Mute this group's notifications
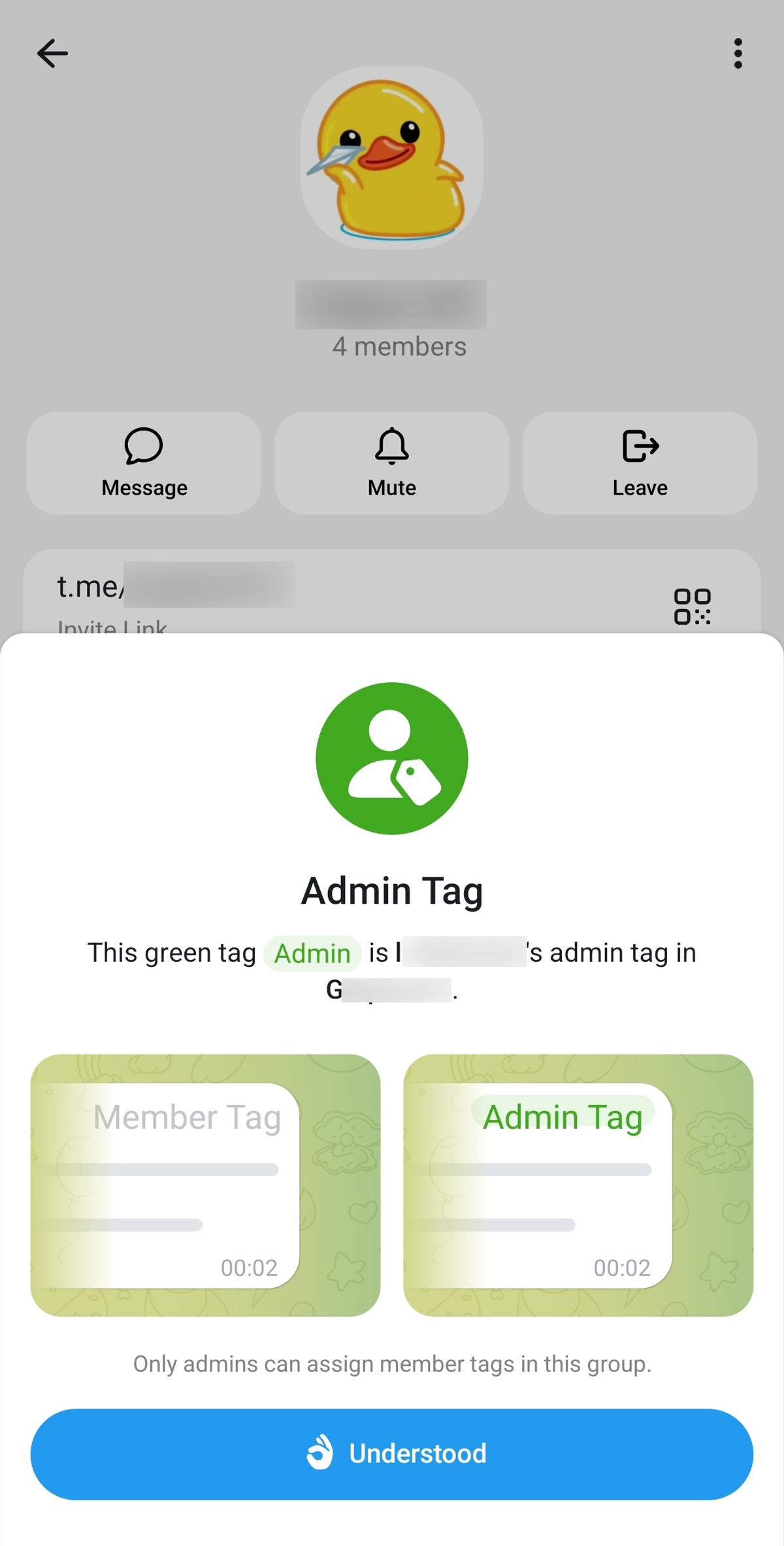The width and height of the screenshot is (784, 1546). point(392,463)
